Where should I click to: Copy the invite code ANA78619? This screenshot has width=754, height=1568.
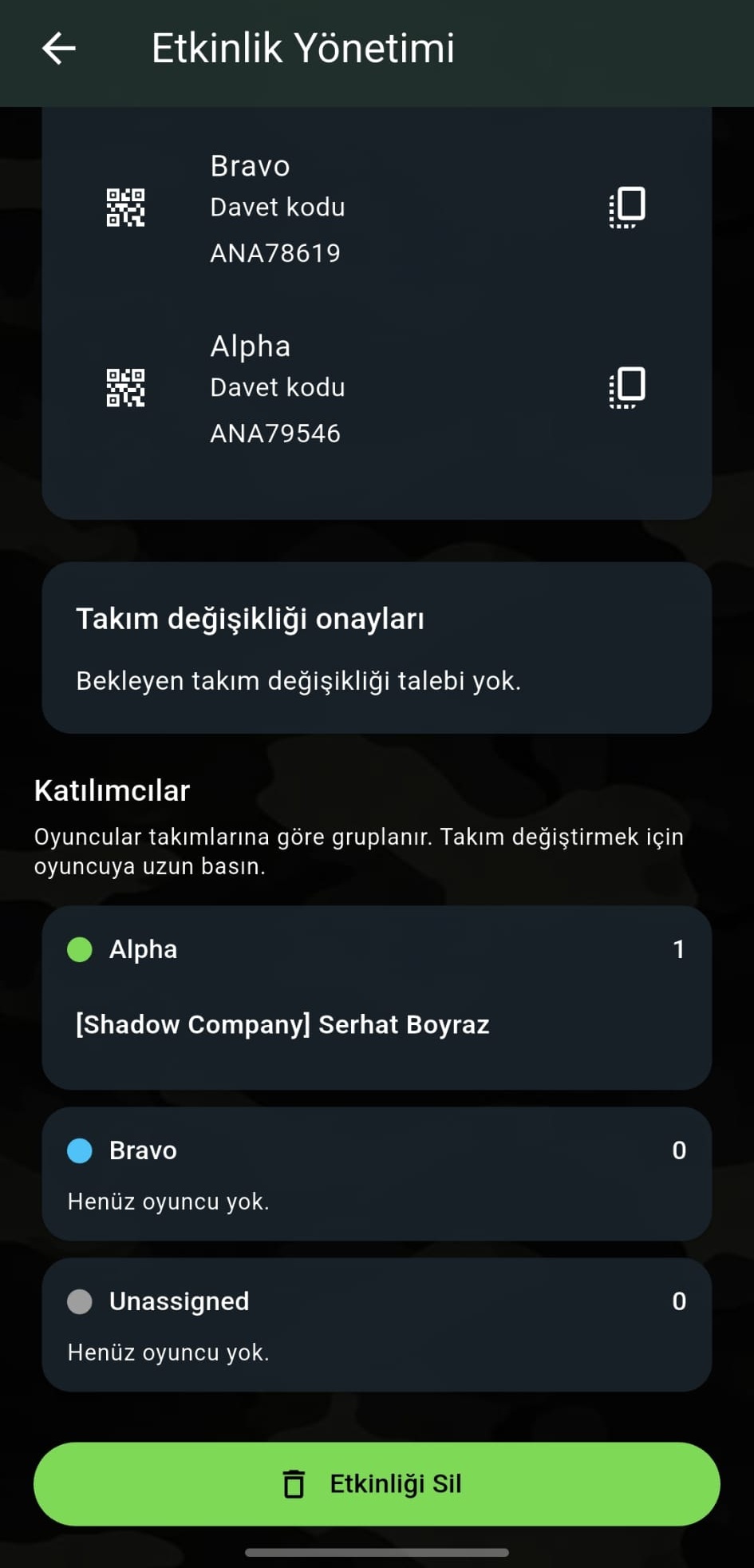(627, 208)
